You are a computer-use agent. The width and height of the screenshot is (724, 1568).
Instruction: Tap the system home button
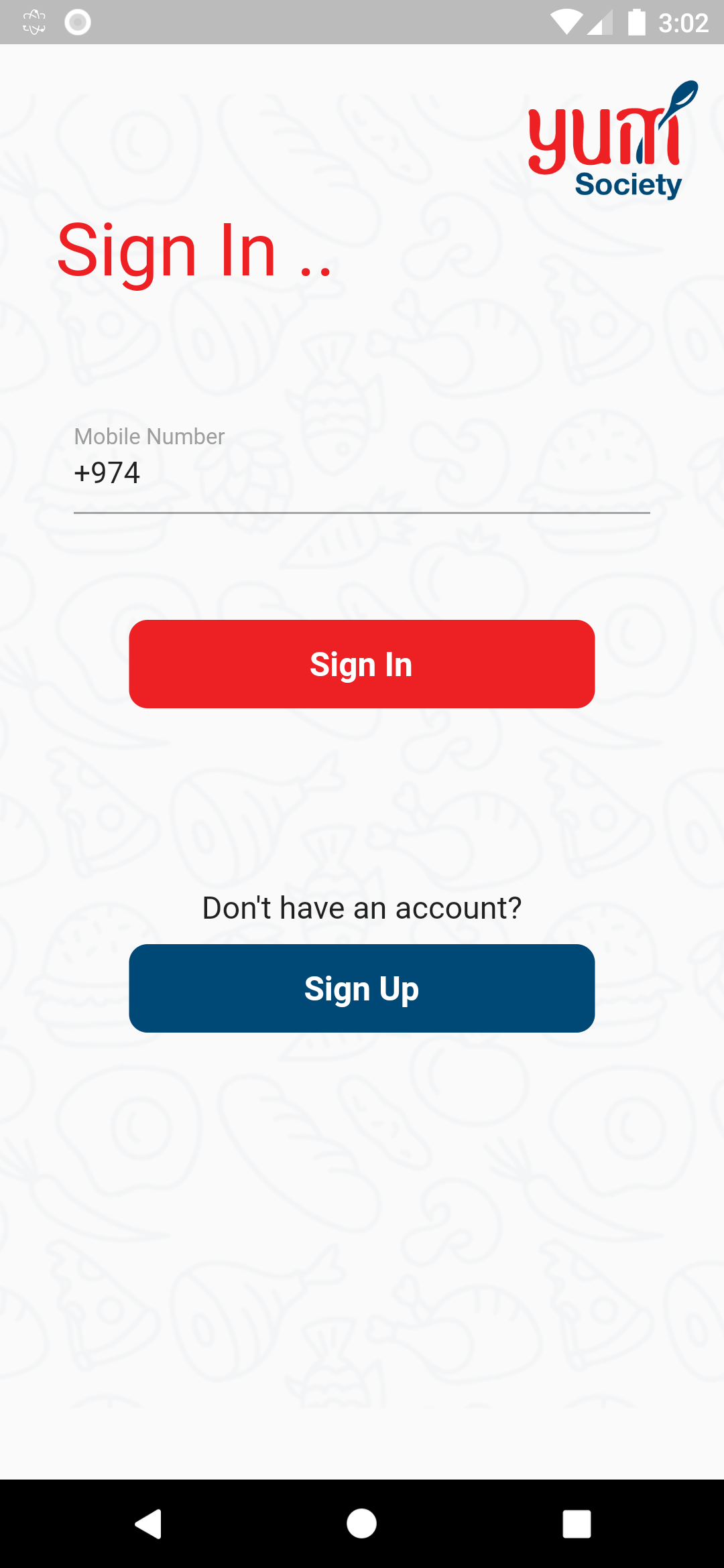362,1524
